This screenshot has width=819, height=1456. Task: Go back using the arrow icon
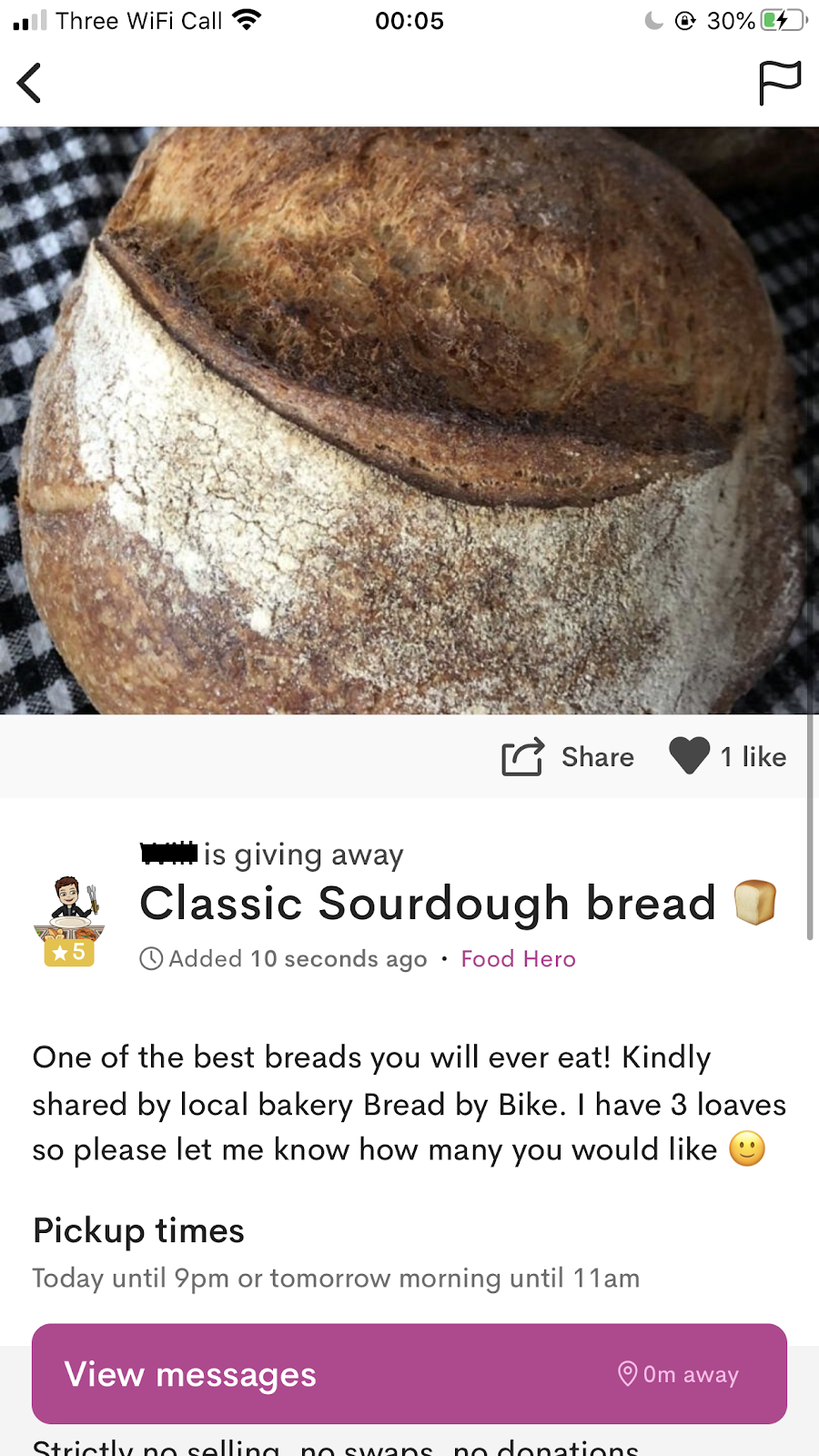click(x=30, y=83)
